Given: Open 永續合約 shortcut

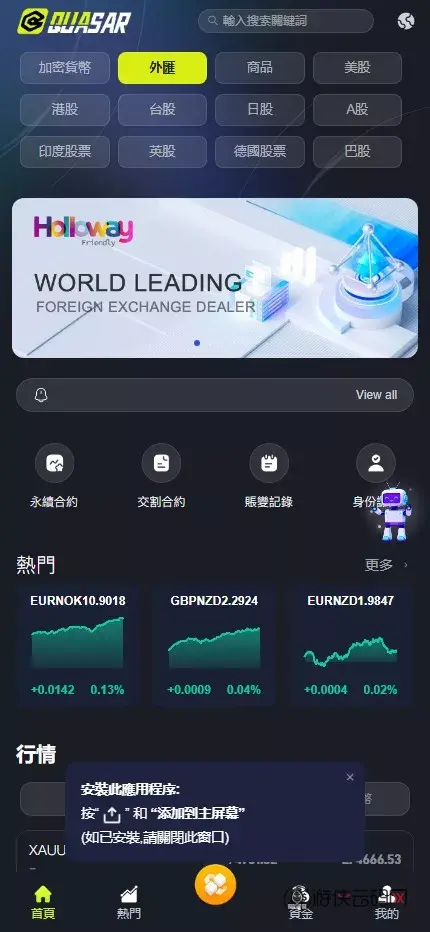Looking at the screenshot, I should (x=54, y=476).
